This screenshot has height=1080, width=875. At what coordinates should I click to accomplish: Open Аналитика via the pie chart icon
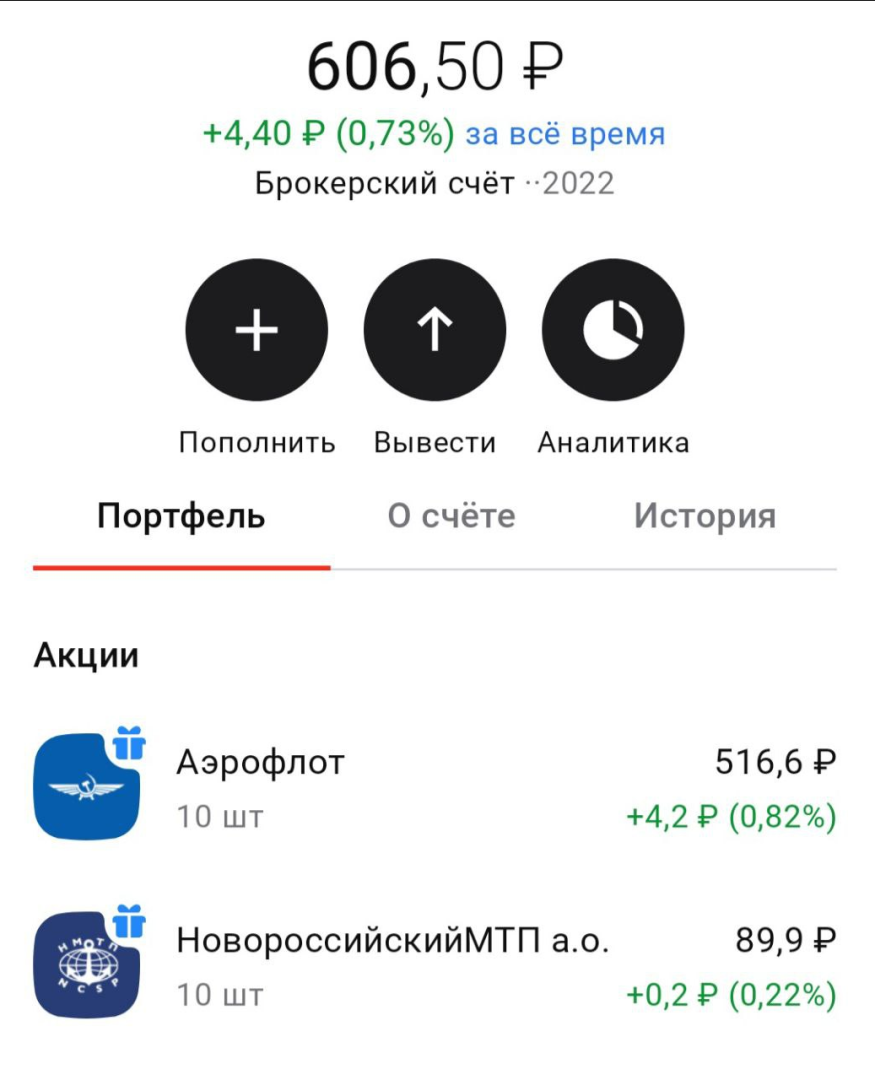(x=612, y=330)
